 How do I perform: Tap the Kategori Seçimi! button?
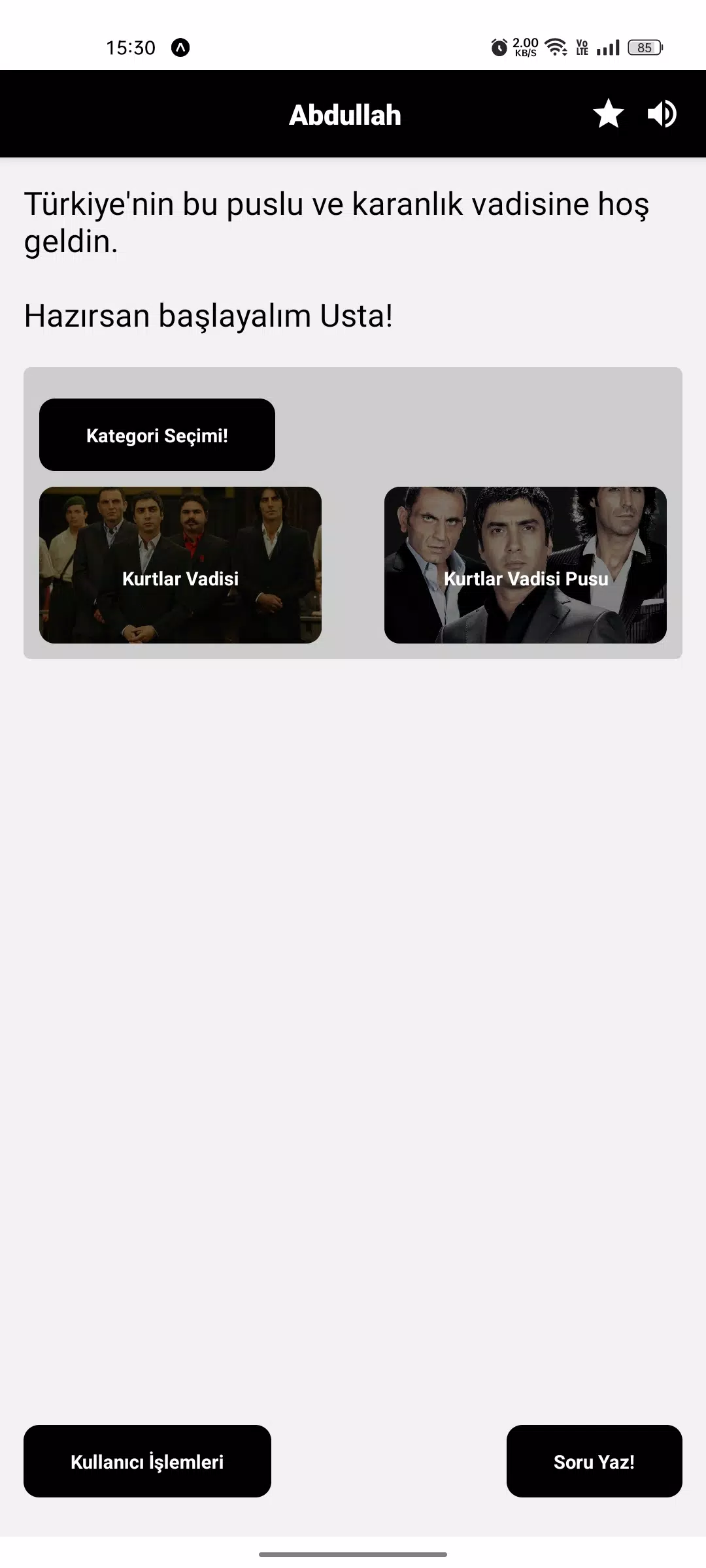pyautogui.click(x=157, y=435)
